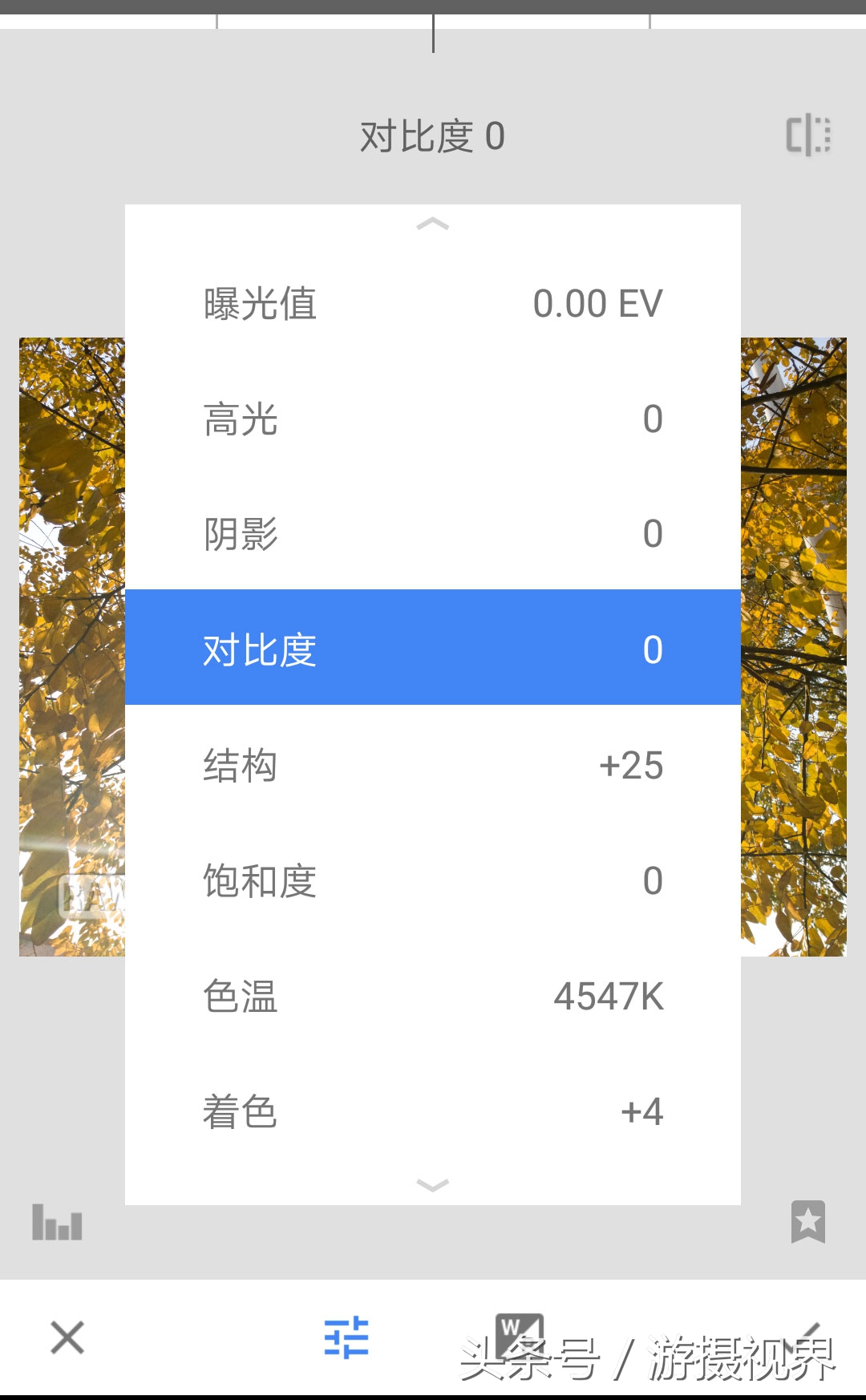Select the 色温 warmth adjustment
866x1400 pixels.
click(x=433, y=997)
